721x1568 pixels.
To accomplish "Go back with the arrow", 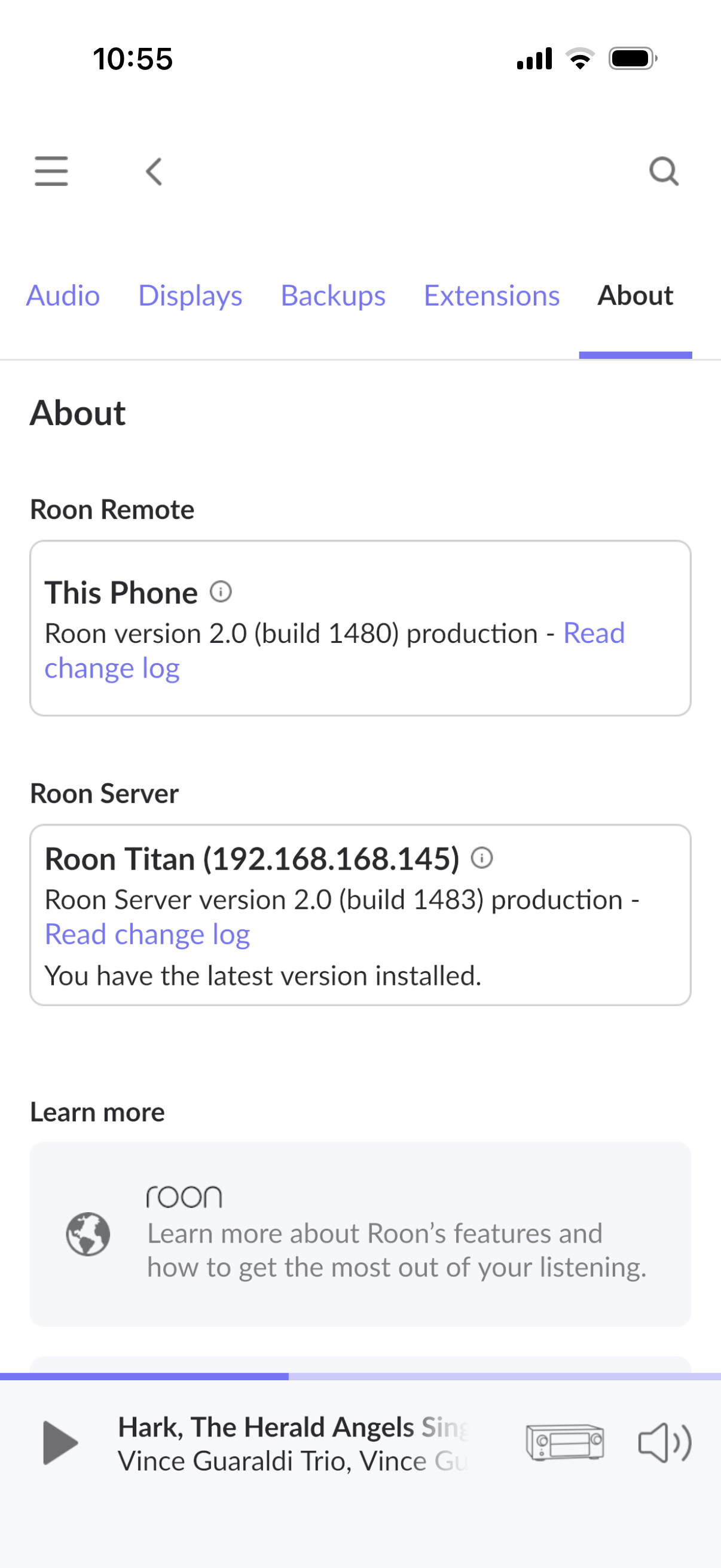I will [154, 171].
